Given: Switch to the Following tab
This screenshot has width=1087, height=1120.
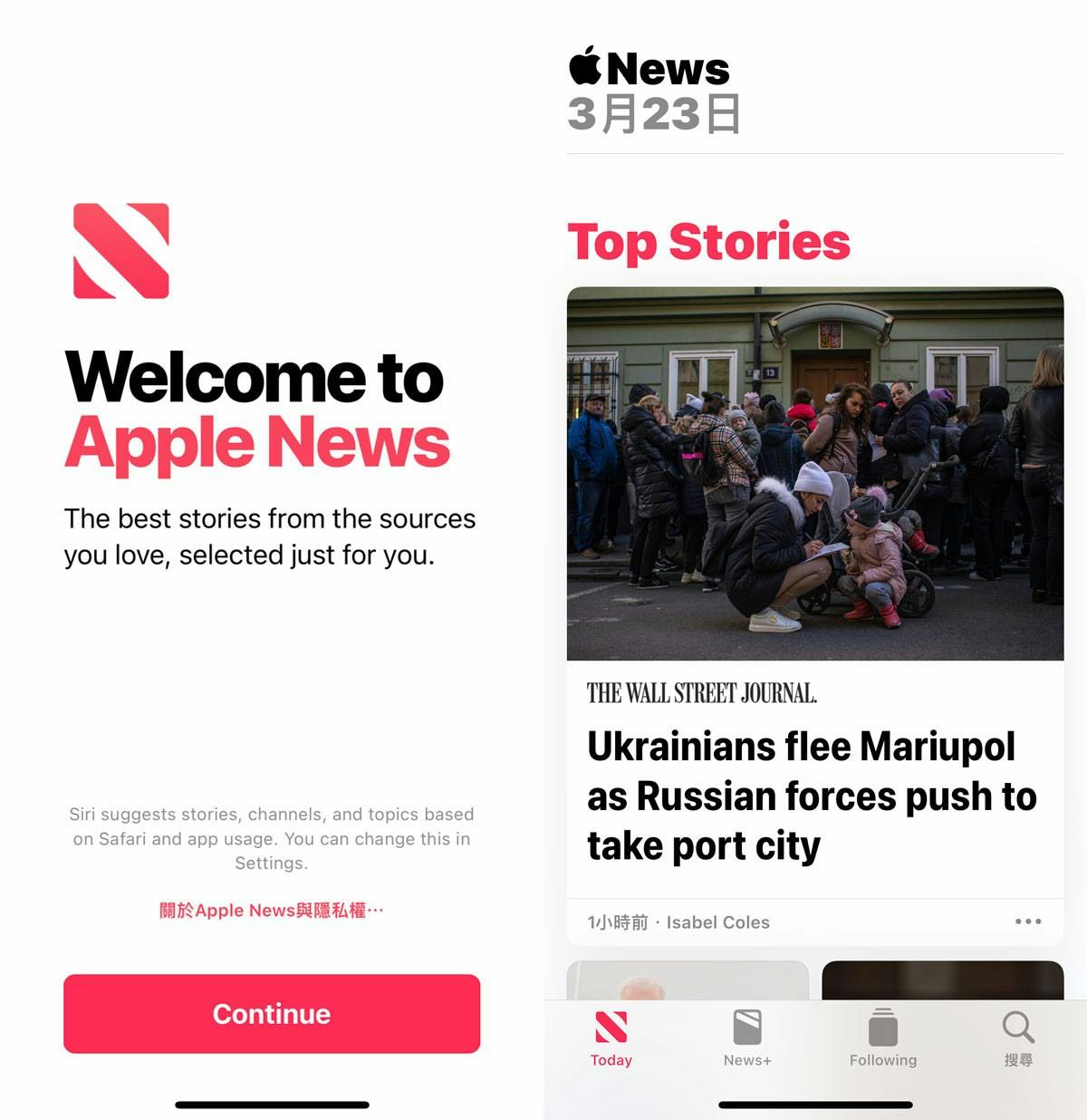Looking at the screenshot, I should pyautogui.click(x=882, y=1038).
